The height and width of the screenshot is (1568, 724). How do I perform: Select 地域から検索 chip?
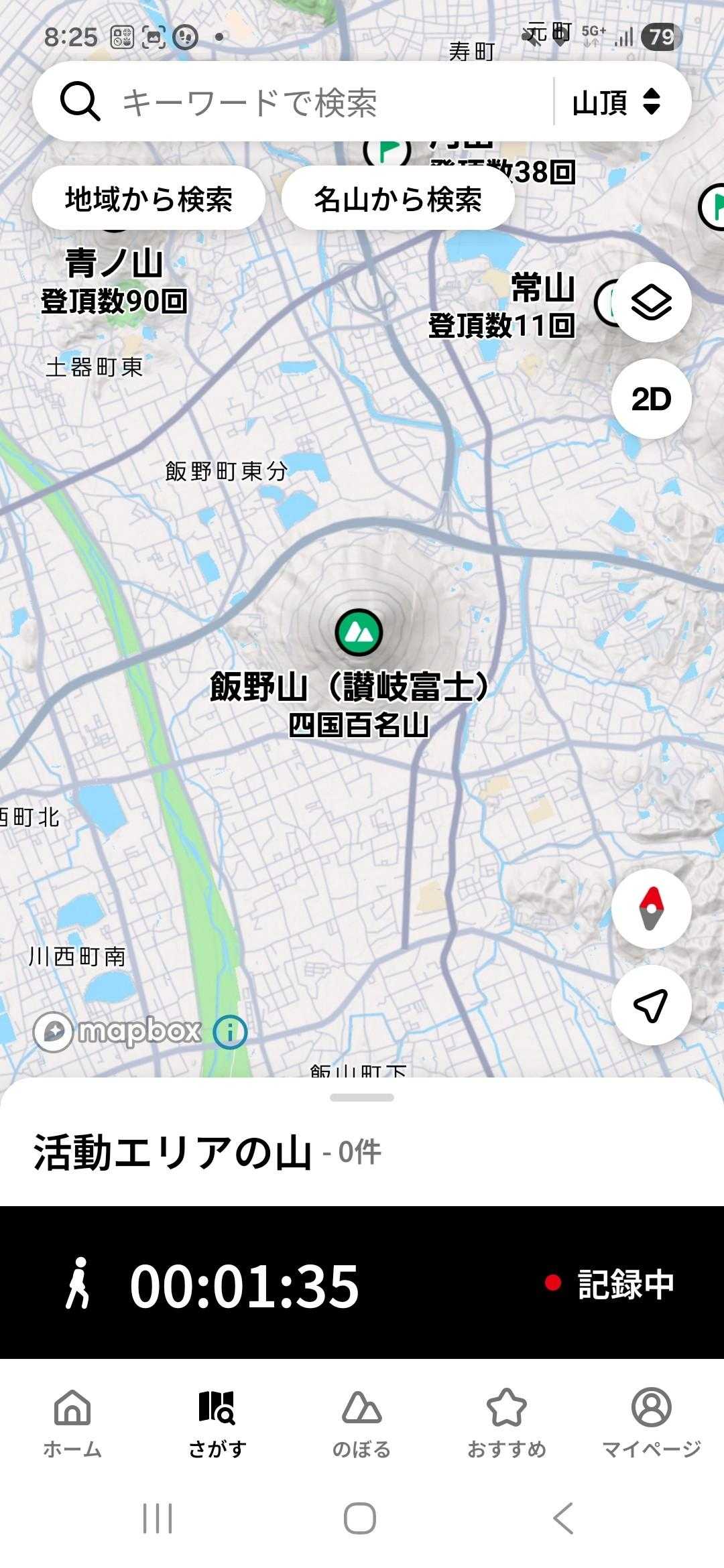tap(149, 199)
